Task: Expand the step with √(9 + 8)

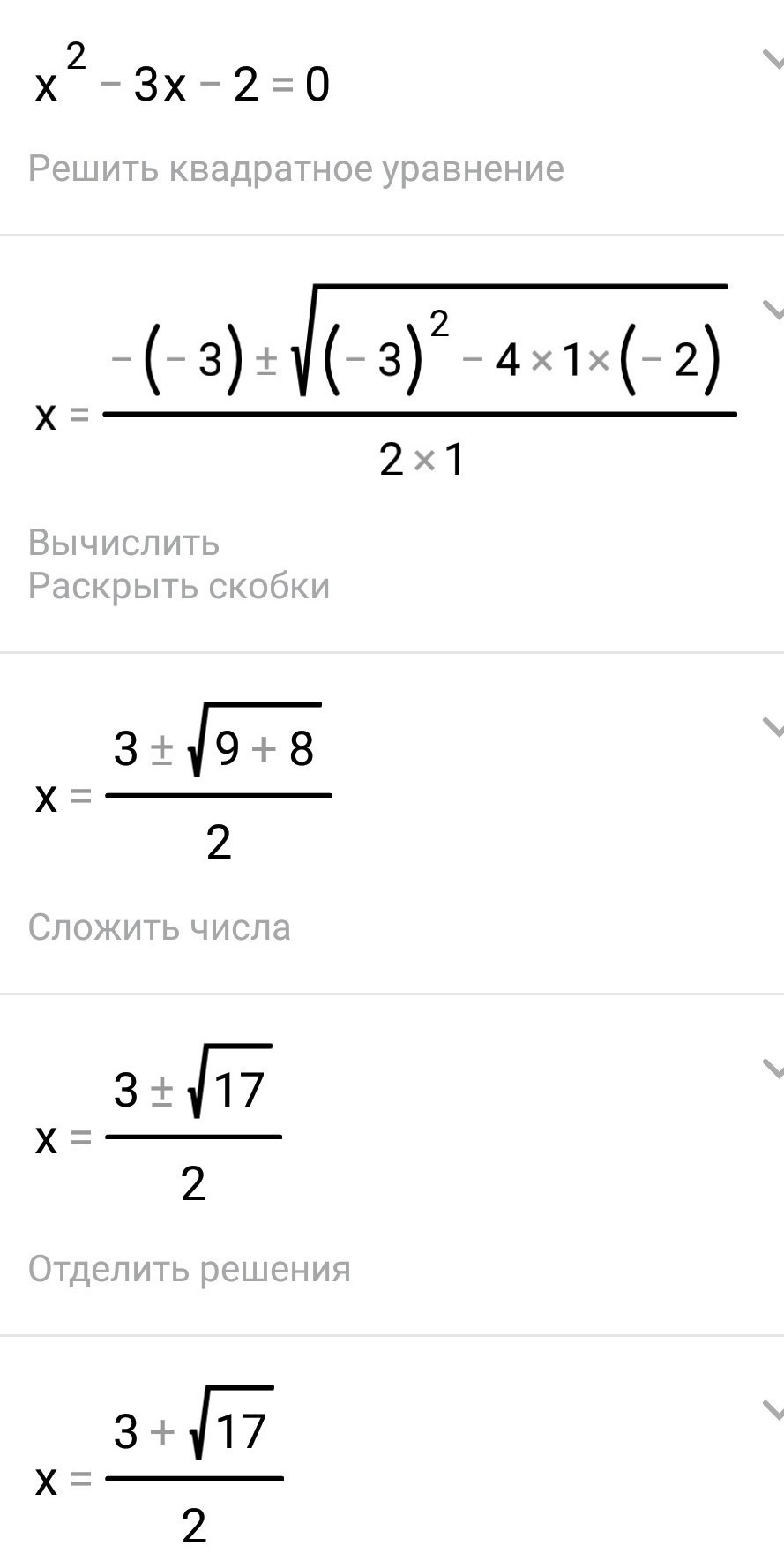Action: (x=773, y=727)
